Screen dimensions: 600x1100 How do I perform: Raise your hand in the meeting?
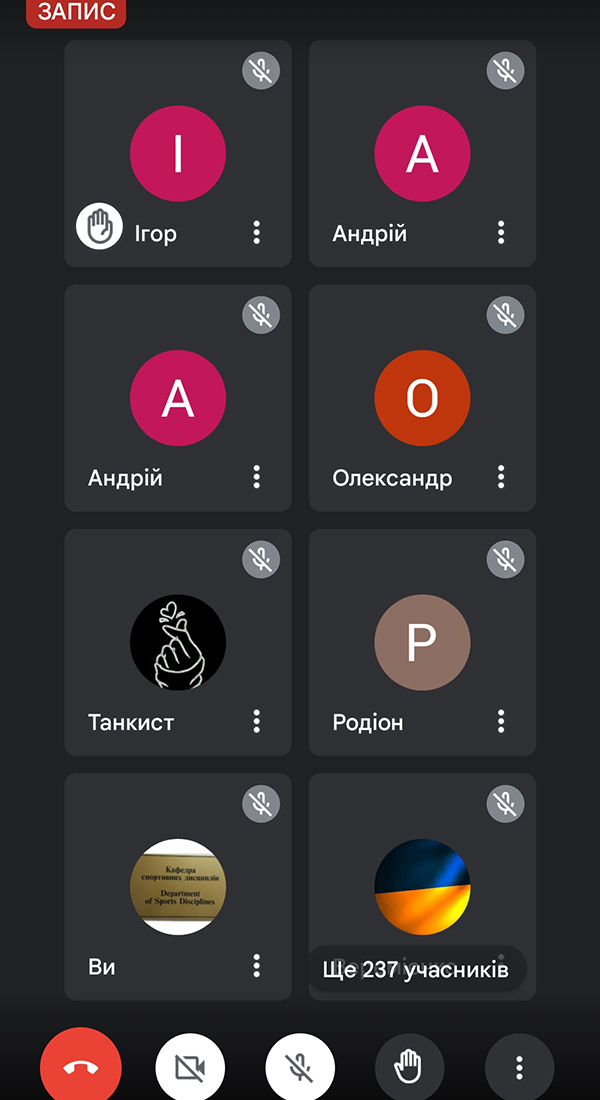pos(409,1068)
